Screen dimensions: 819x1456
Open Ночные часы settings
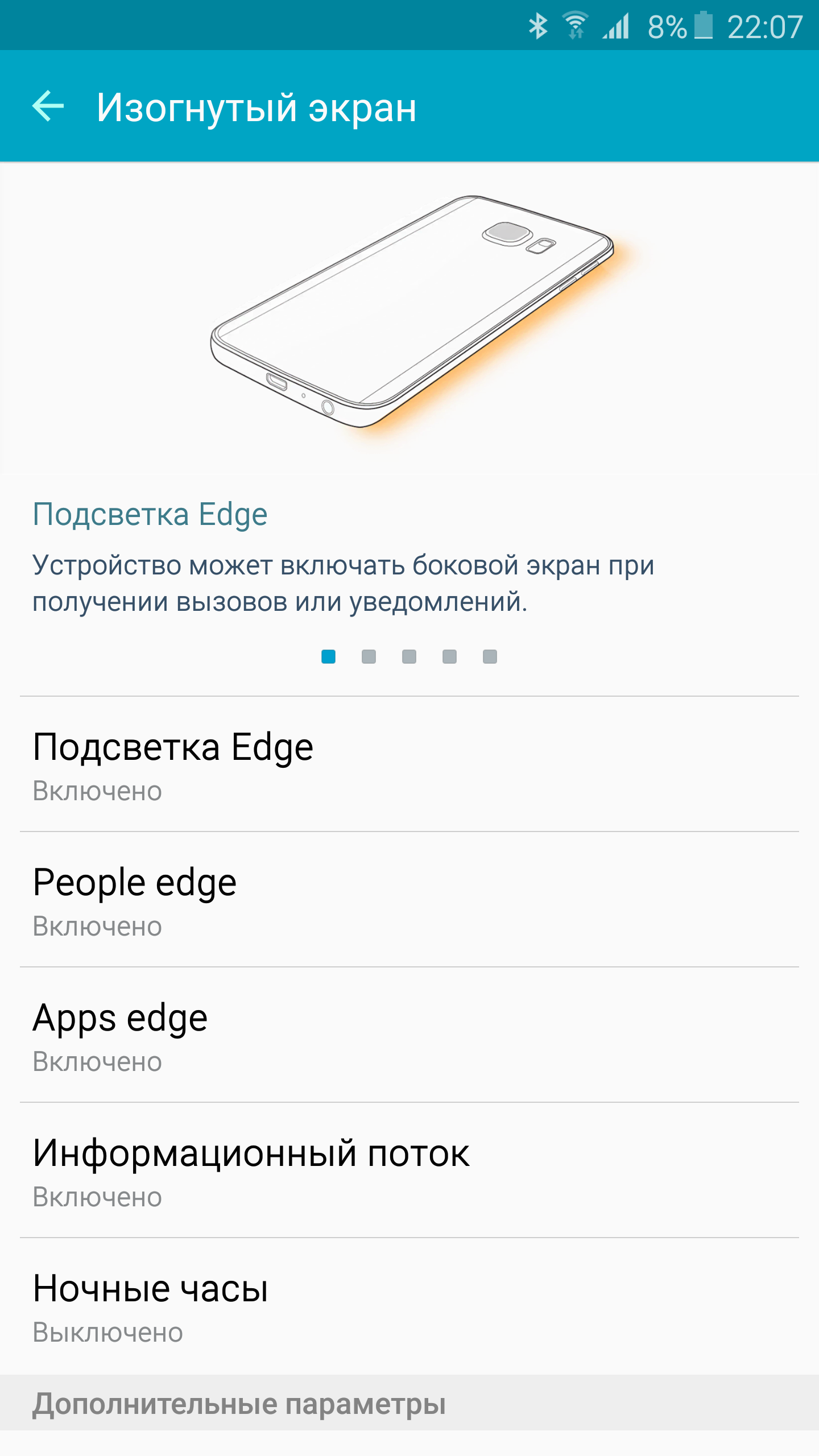pos(409,1306)
